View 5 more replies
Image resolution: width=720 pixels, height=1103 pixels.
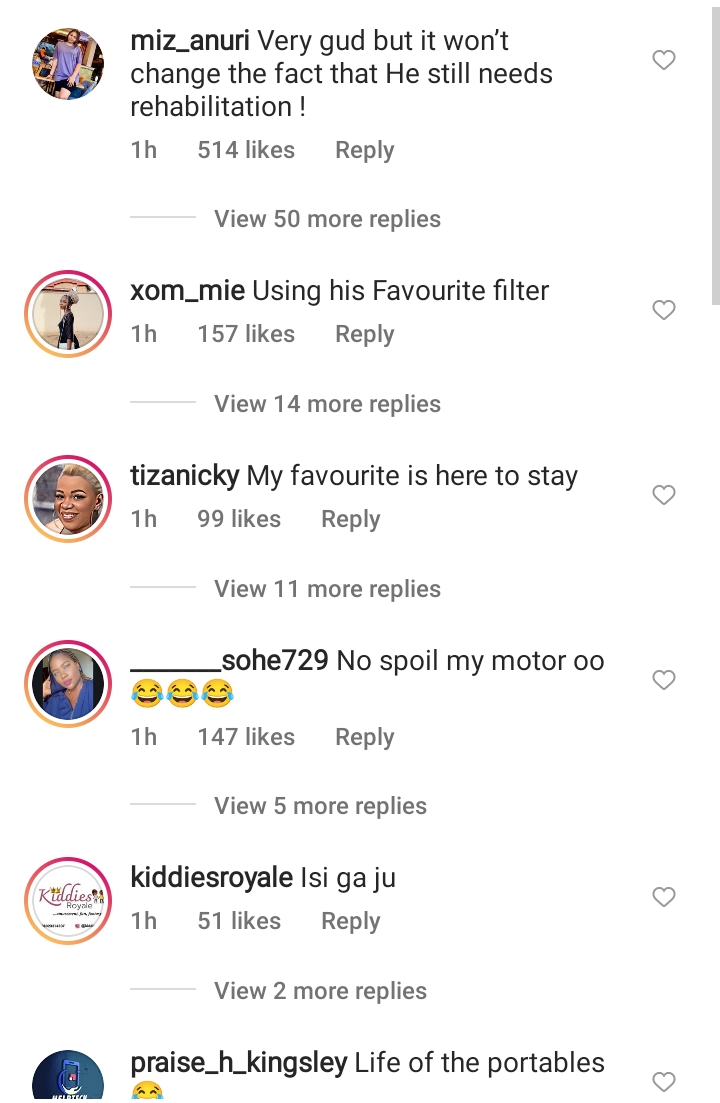pos(320,806)
